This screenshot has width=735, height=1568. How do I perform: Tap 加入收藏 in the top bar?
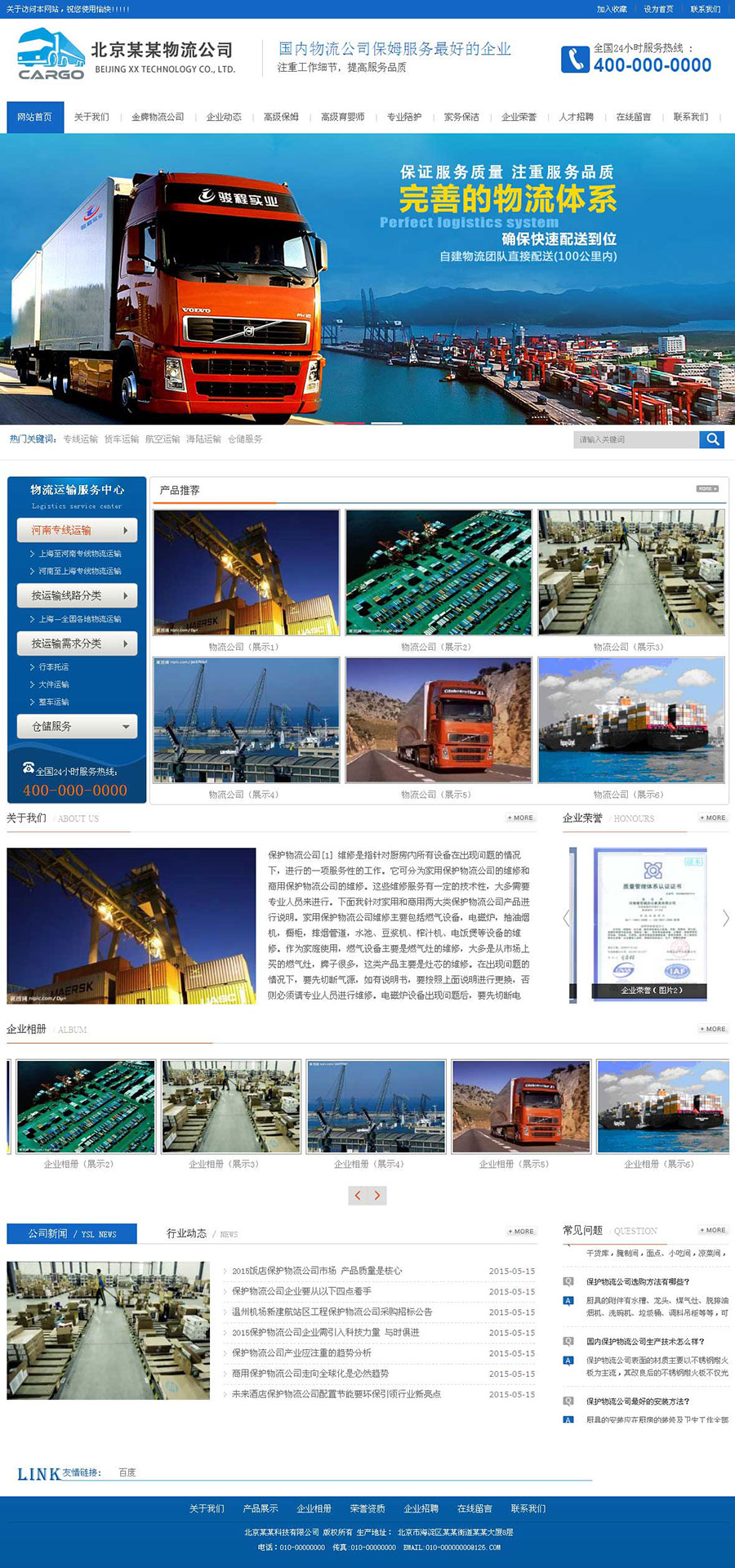[x=612, y=9]
